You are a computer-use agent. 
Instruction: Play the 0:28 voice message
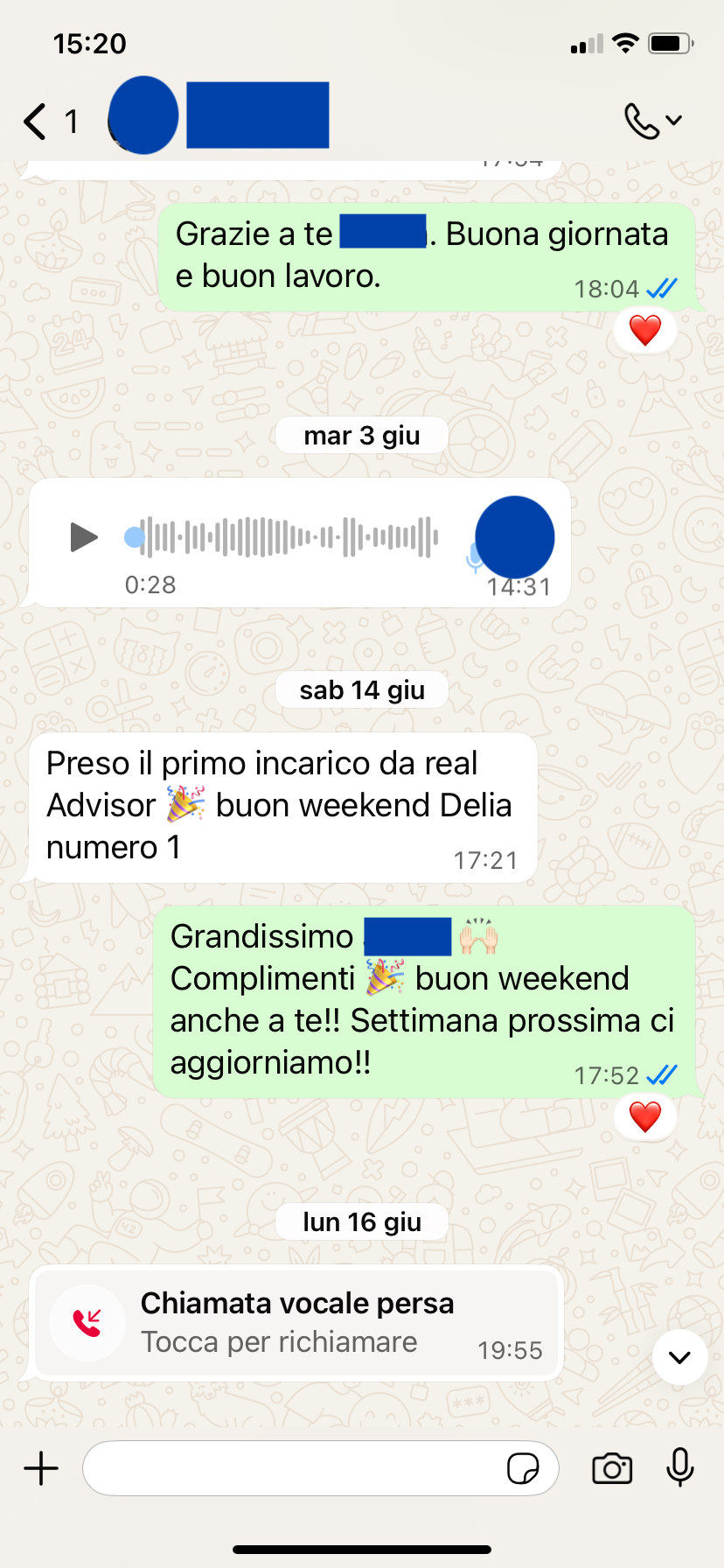84,537
